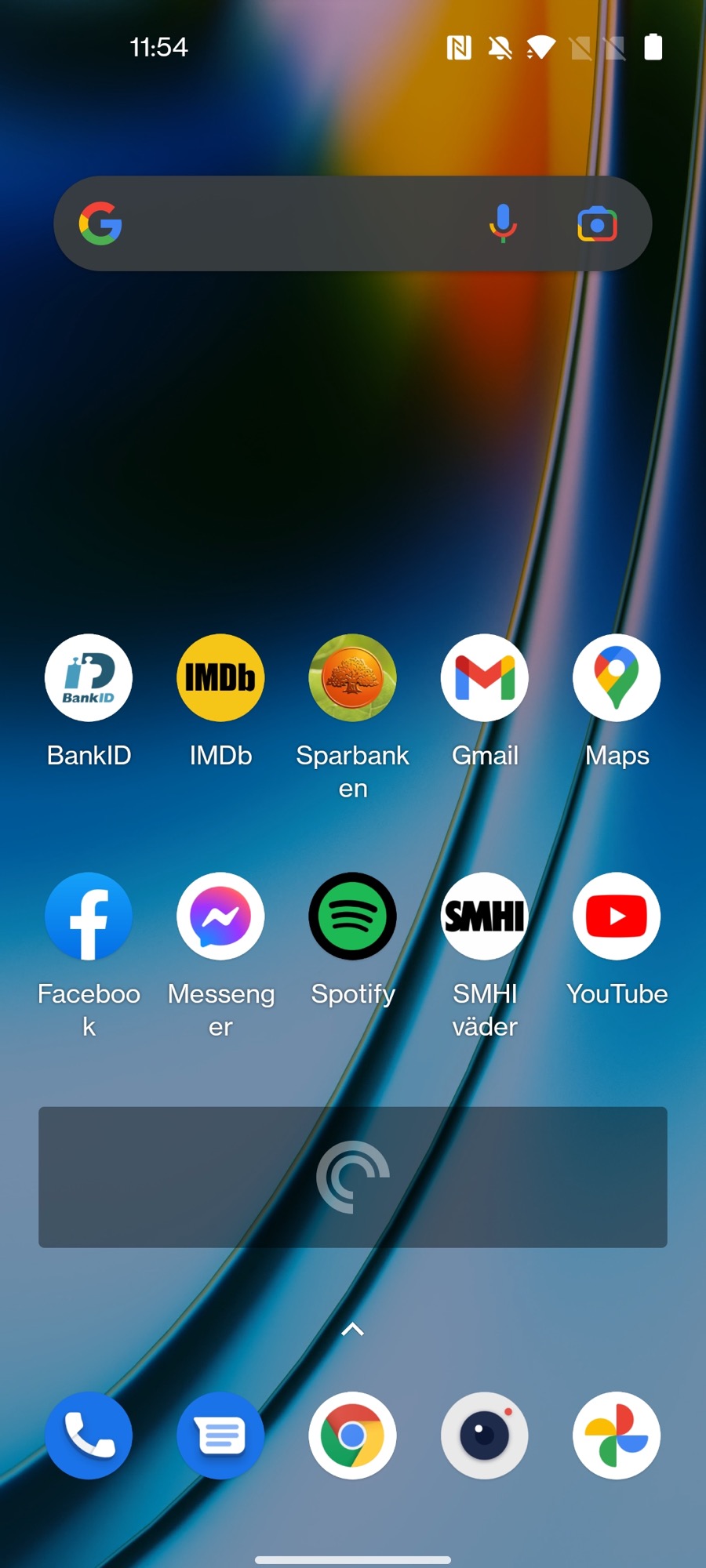This screenshot has height=1568, width=706.
Task: Launch Chrome browser
Action: point(352,1436)
